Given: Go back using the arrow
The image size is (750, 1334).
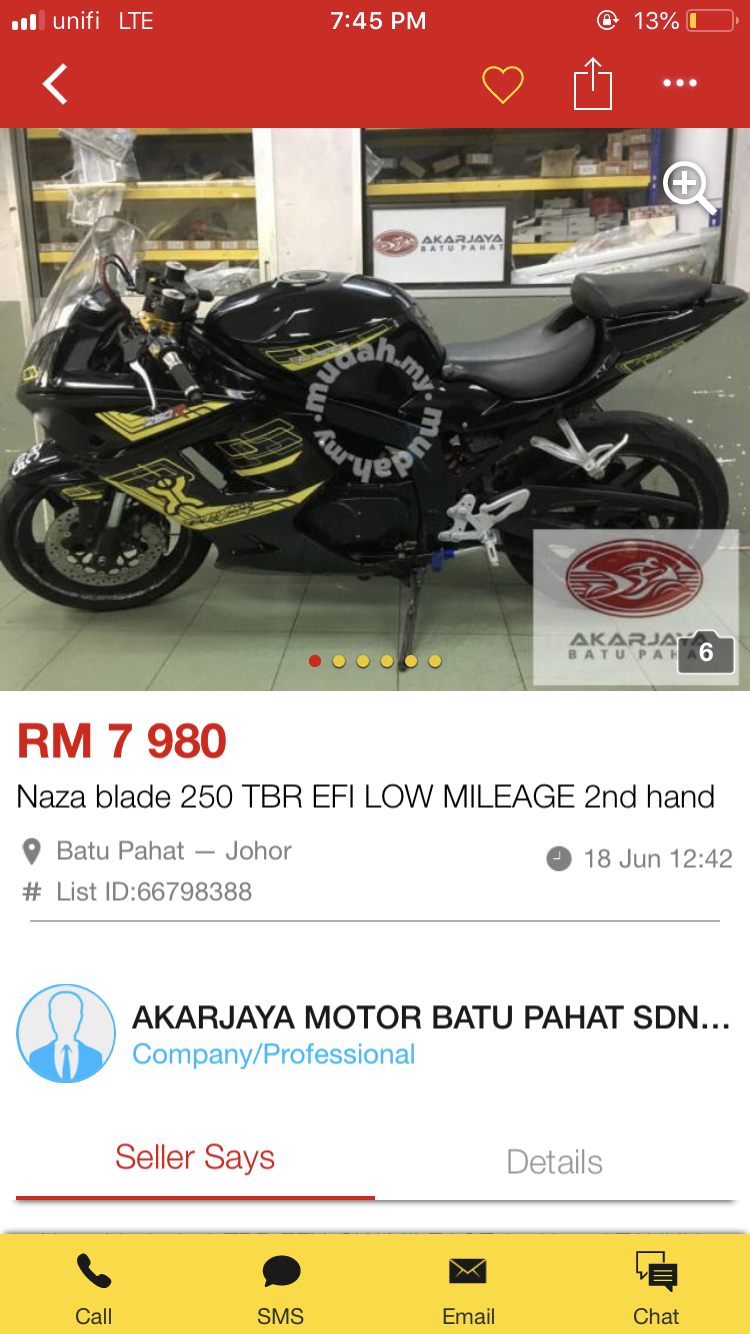Looking at the screenshot, I should click(55, 84).
